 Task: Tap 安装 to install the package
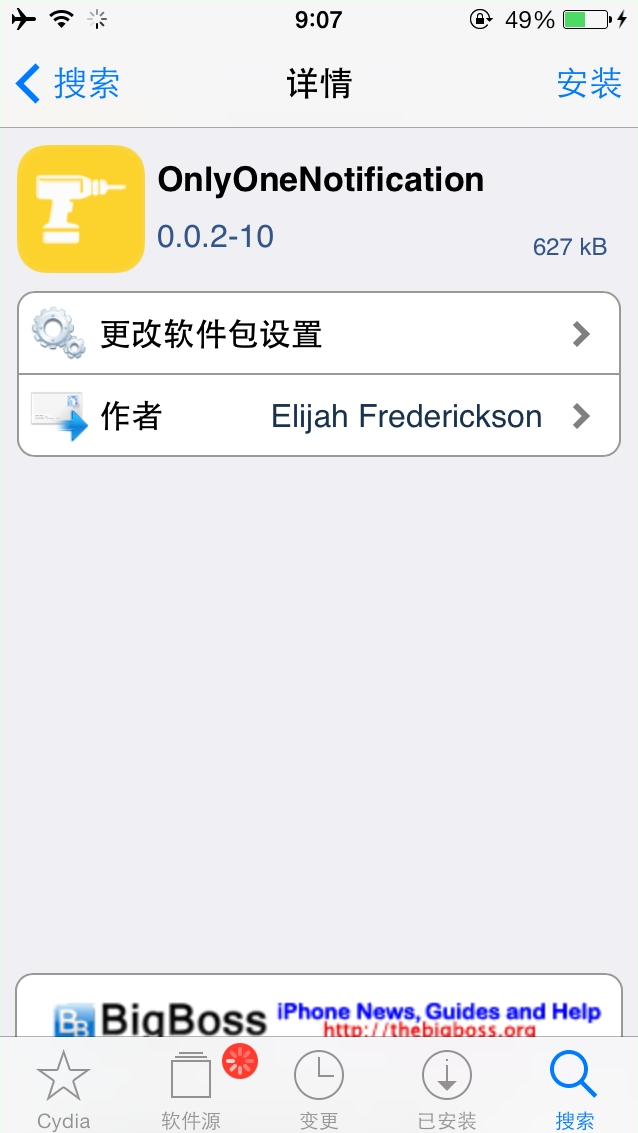[x=589, y=84]
